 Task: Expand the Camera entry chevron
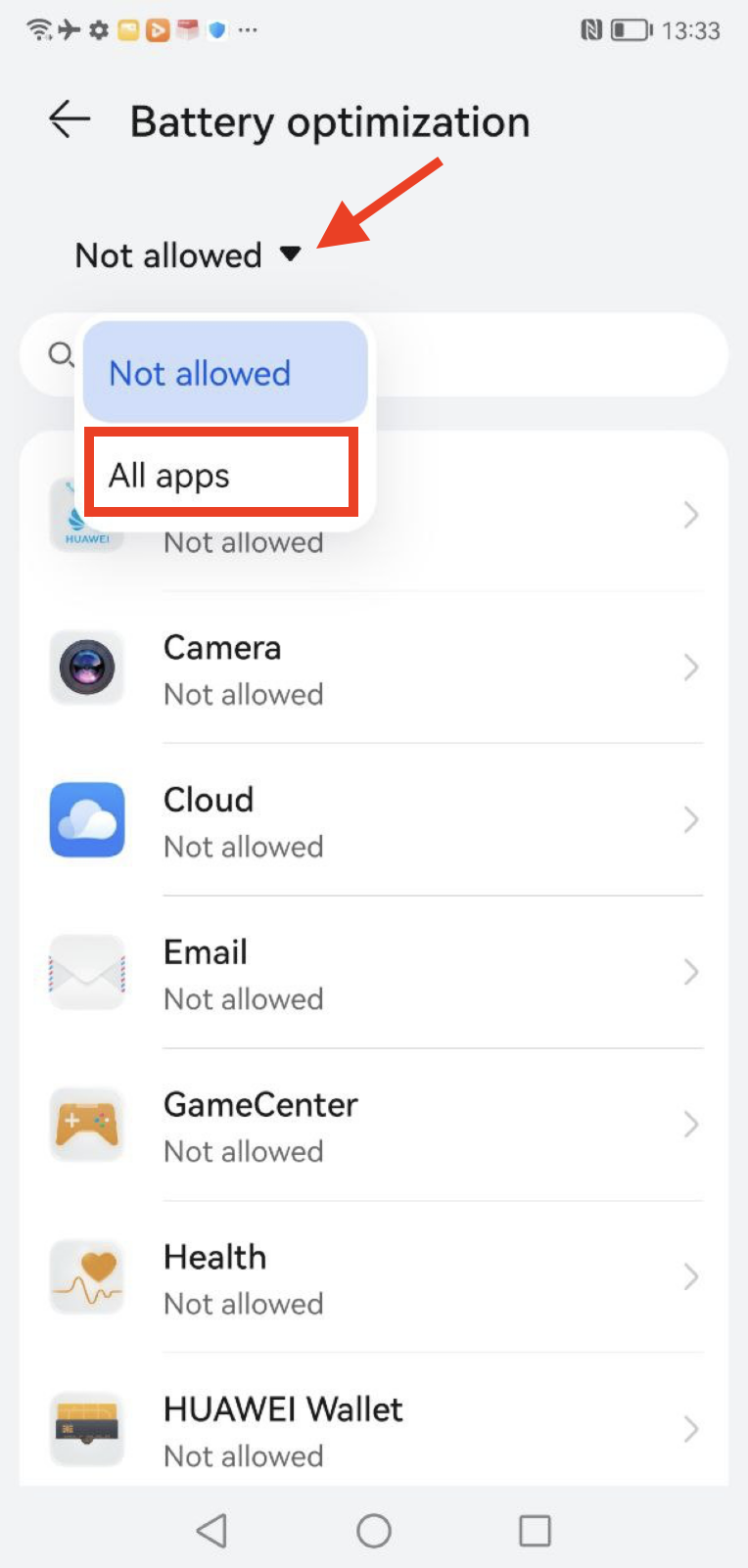pos(692,667)
